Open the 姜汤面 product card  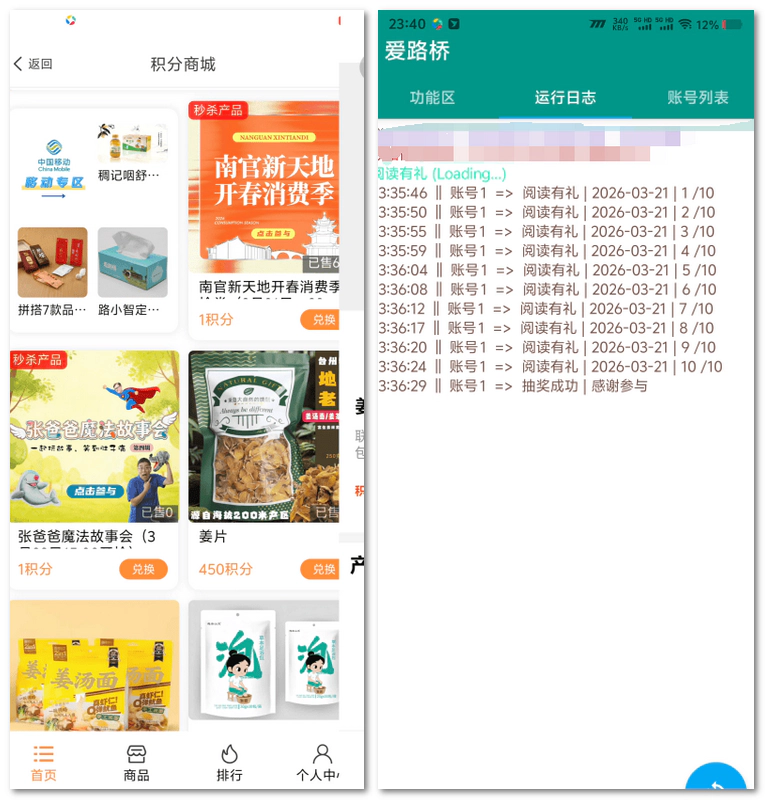[95, 665]
